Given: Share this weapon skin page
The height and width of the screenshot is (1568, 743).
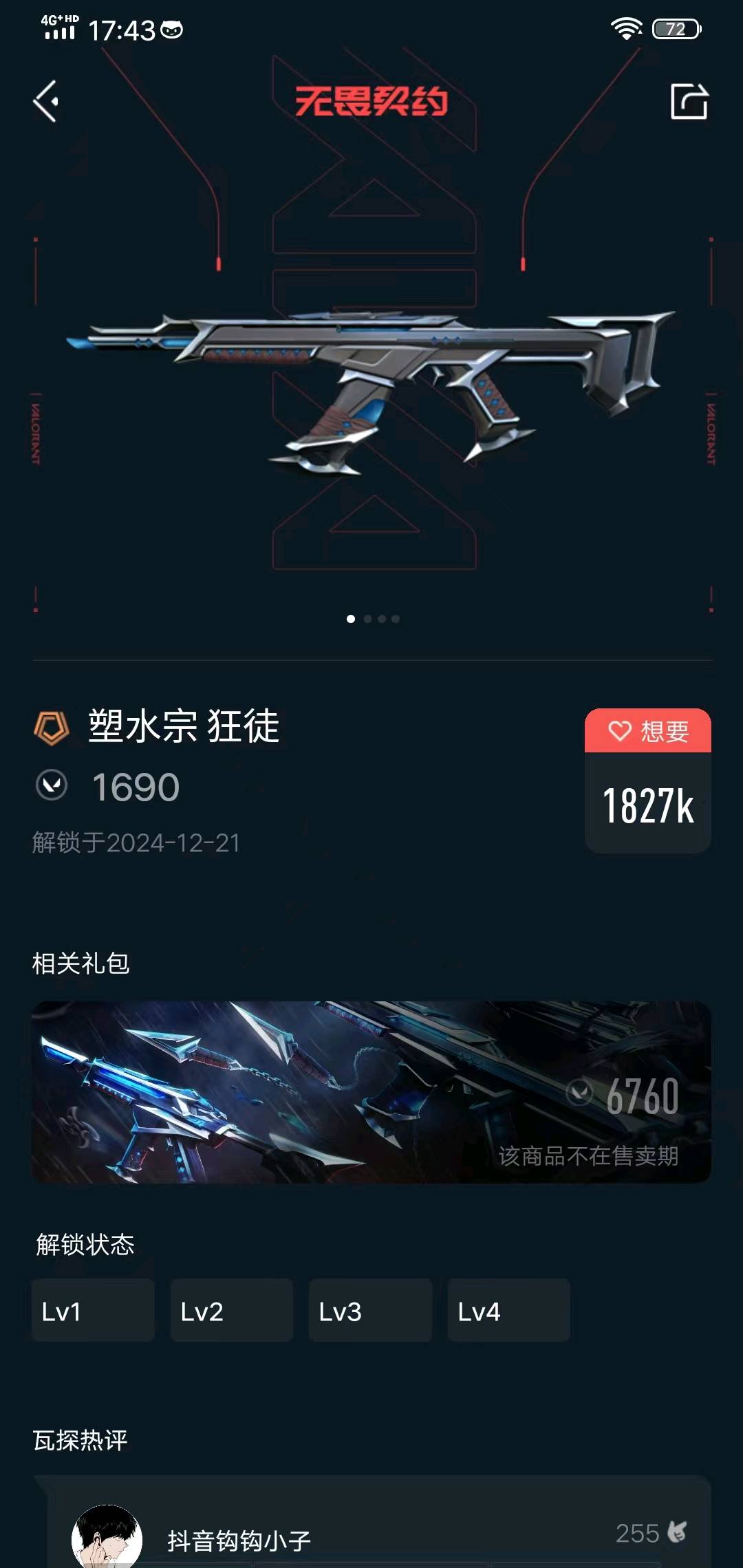Looking at the screenshot, I should 689,102.
